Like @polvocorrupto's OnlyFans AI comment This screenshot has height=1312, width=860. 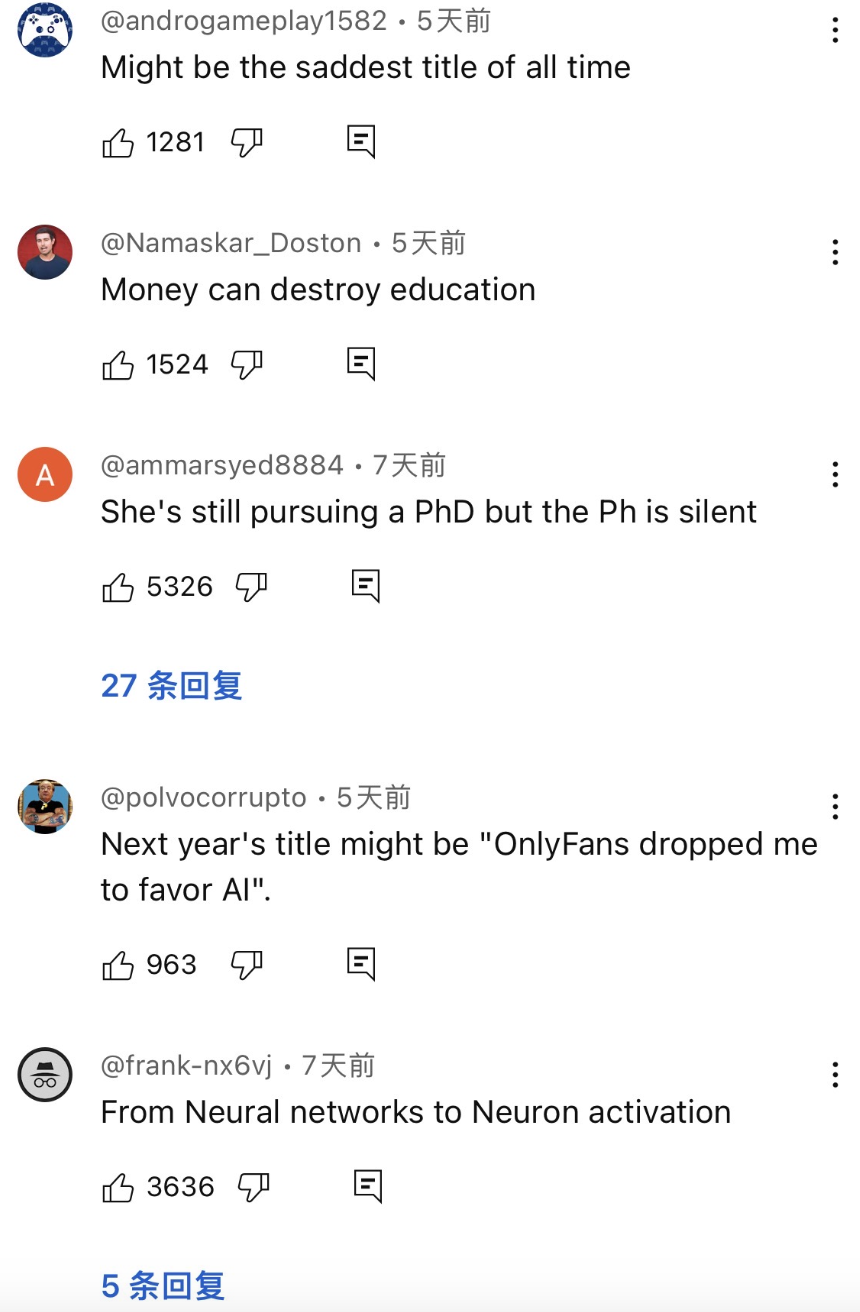[x=118, y=965]
